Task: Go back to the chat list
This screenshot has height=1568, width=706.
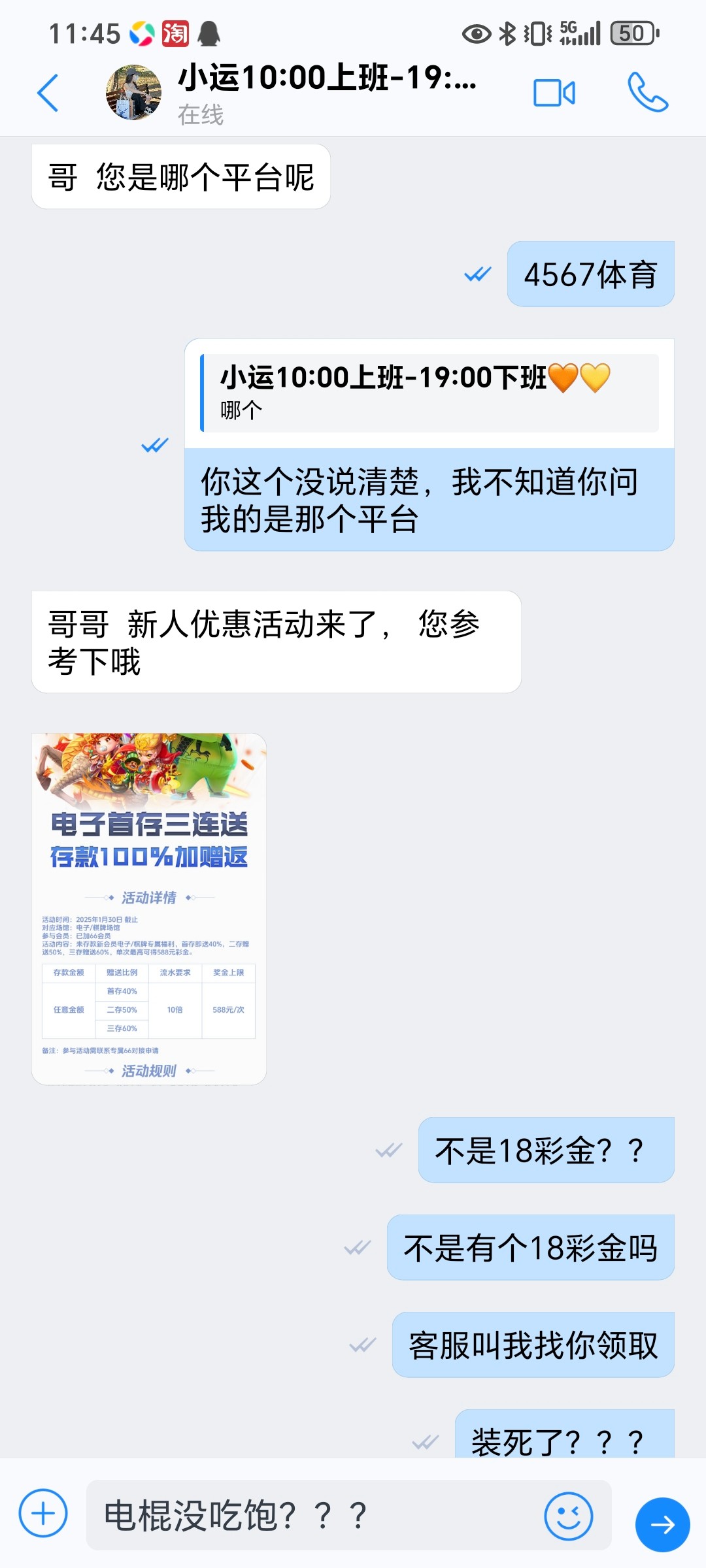Action: coord(48,93)
